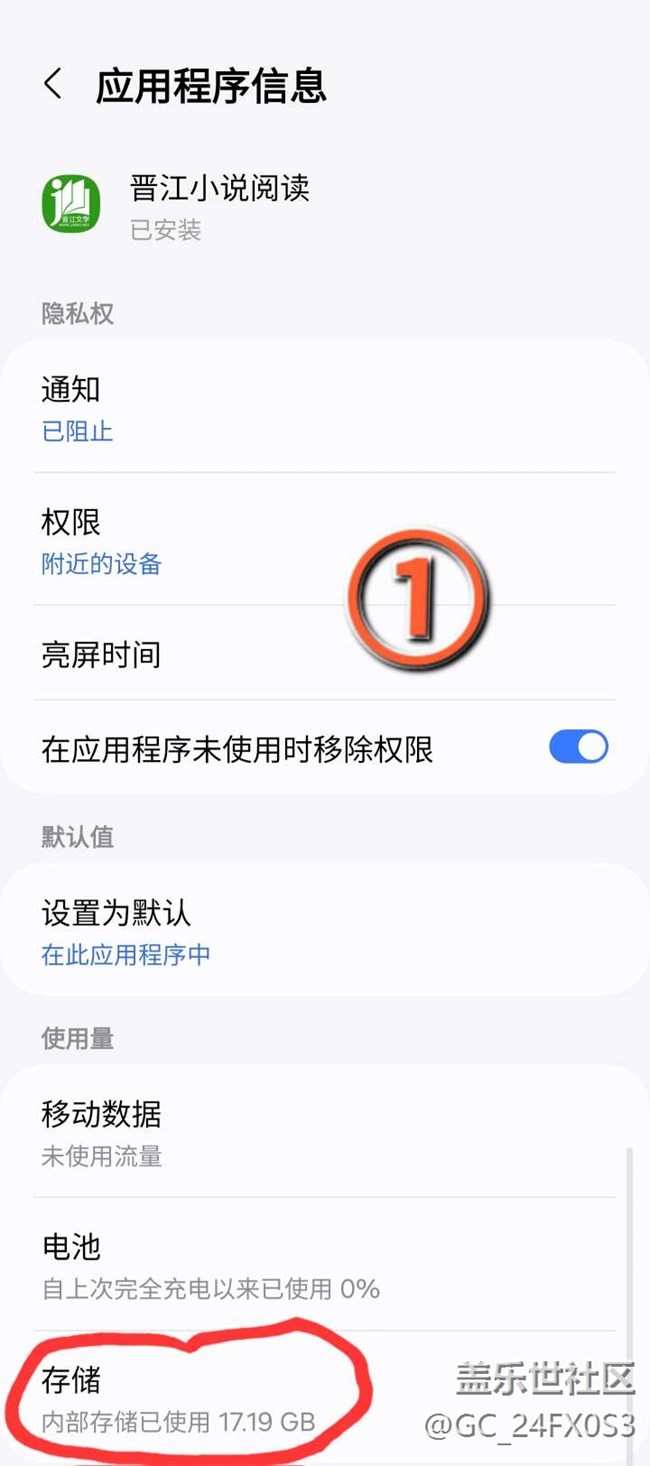Open the 亮屏时间 screen time row
The height and width of the screenshot is (1466, 650).
(x=325, y=653)
